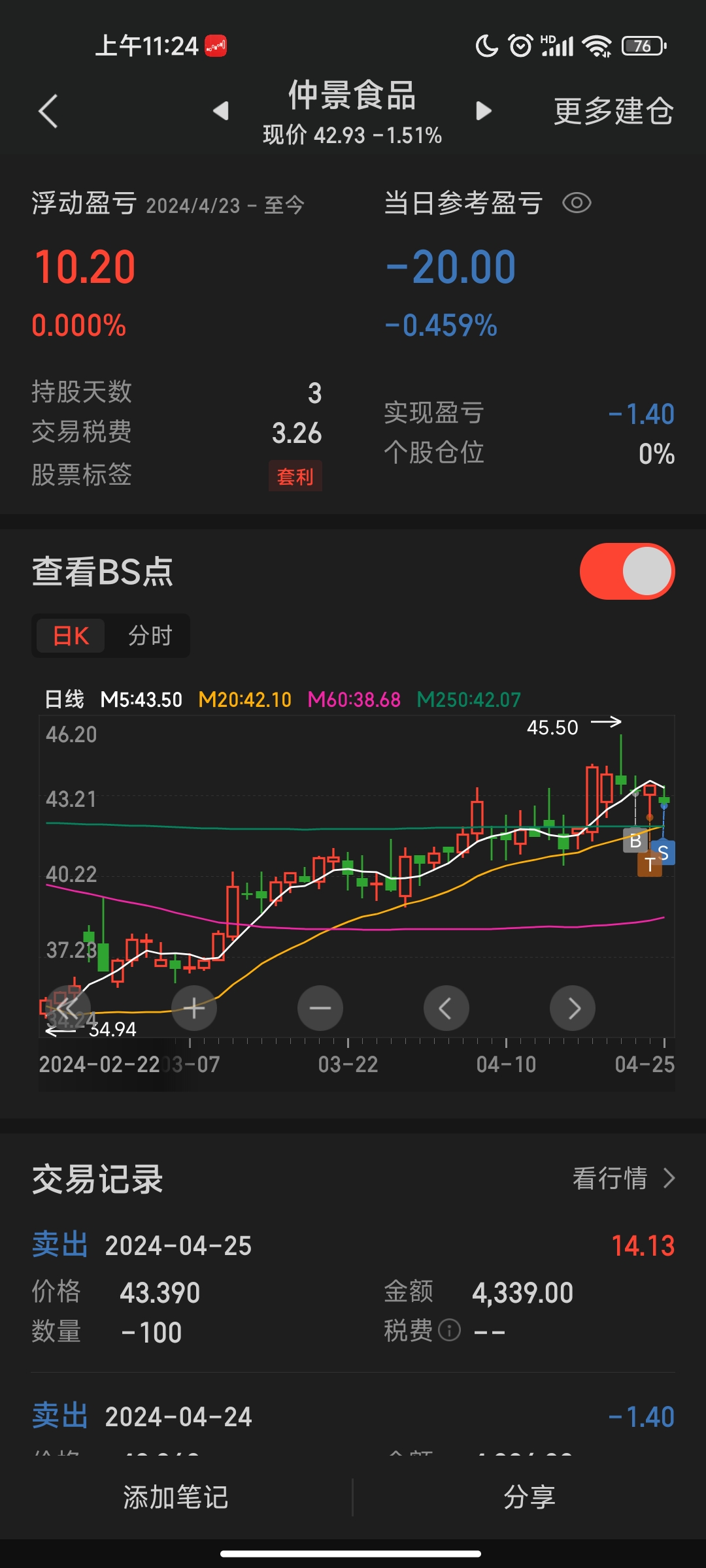Share this position via 分享

(x=529, y=1497)
